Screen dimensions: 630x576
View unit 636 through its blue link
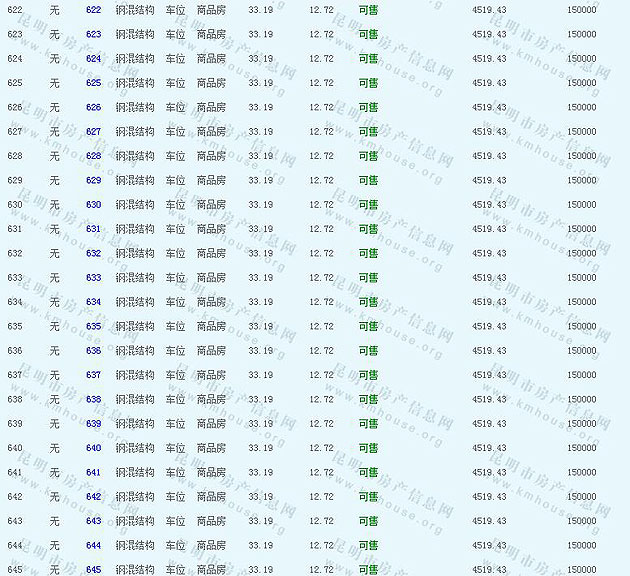[x=93, y=351]
